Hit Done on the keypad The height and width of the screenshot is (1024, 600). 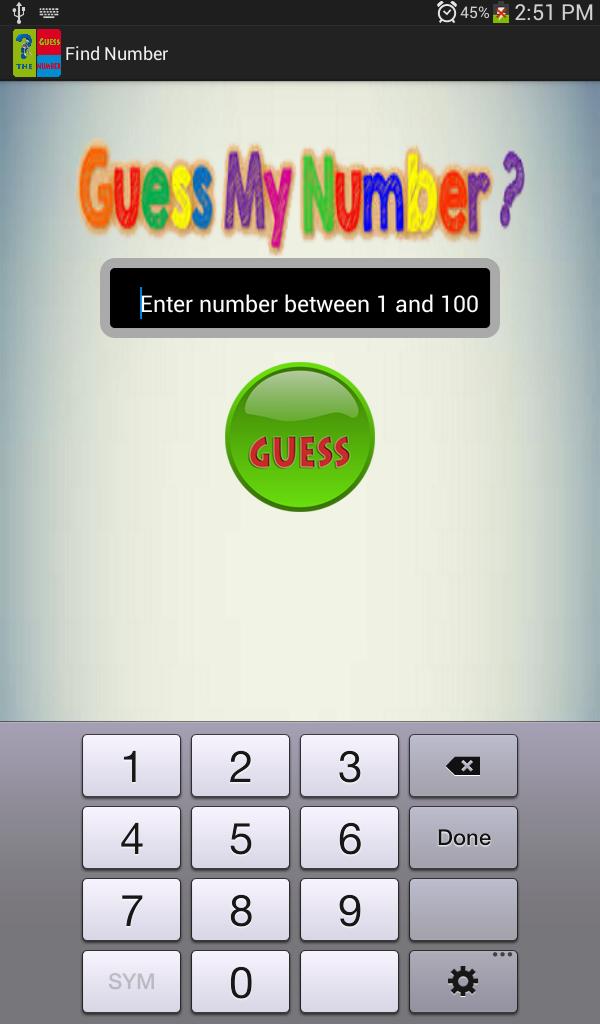click(x=463, y=838)
